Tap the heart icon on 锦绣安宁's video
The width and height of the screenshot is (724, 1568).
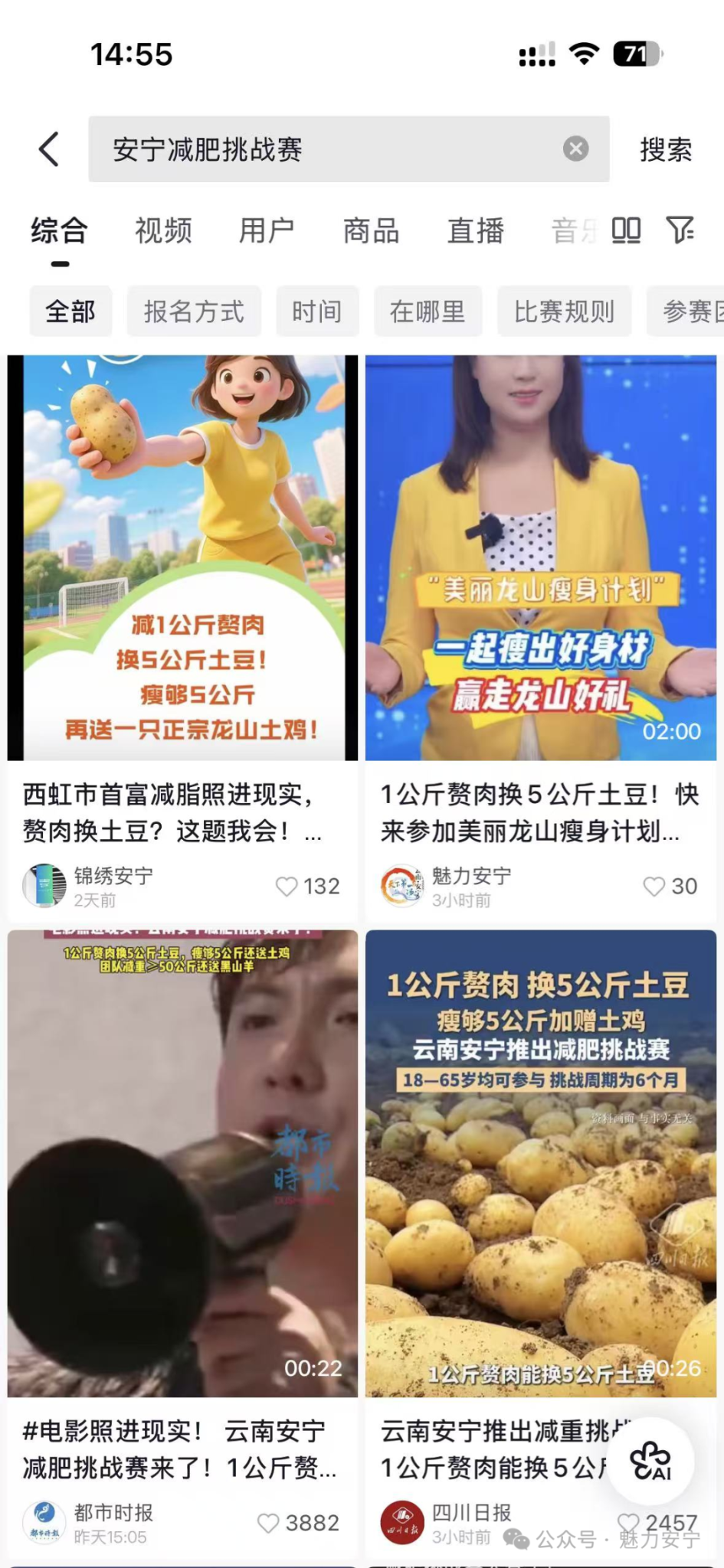pyautogui.click(x=288, y=887)
